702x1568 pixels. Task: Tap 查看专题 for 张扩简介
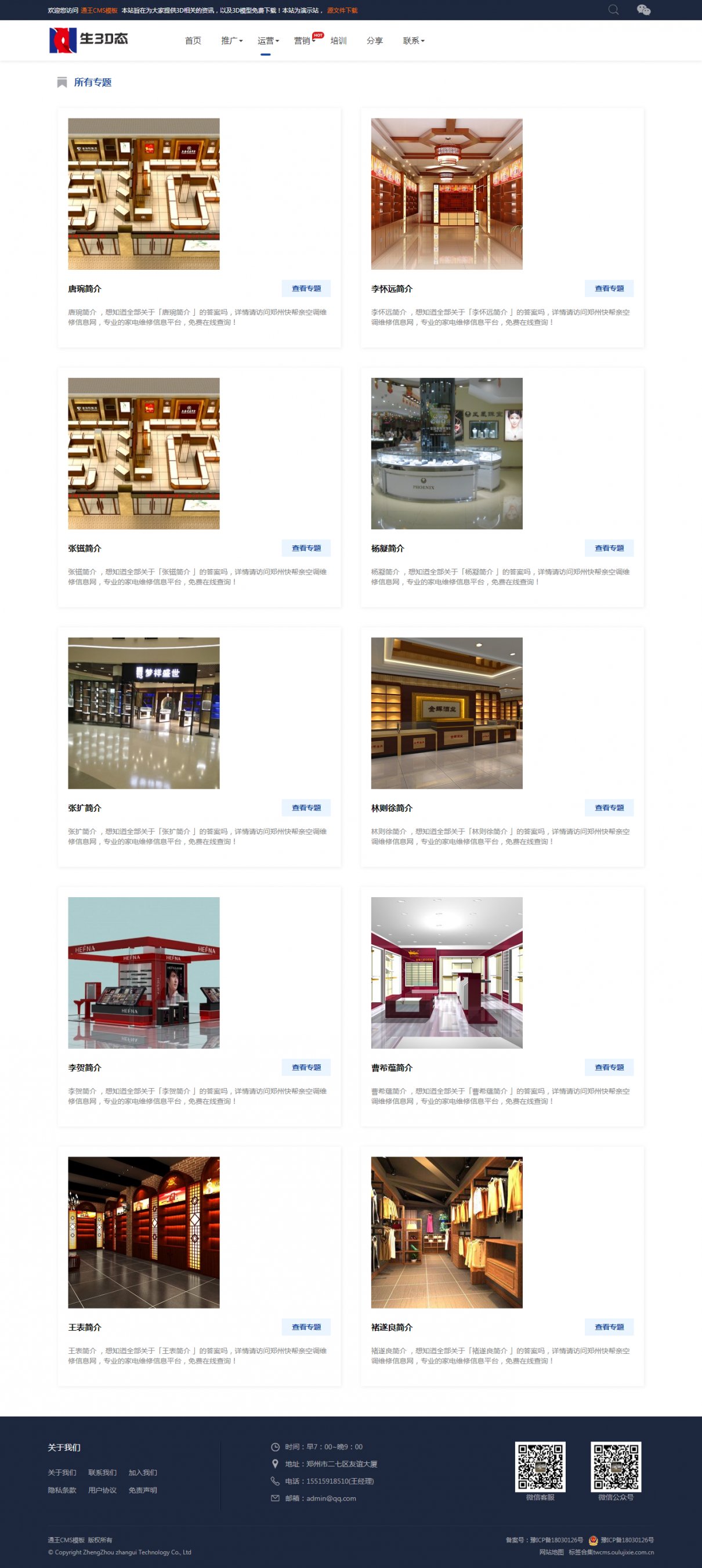[306, 808]
